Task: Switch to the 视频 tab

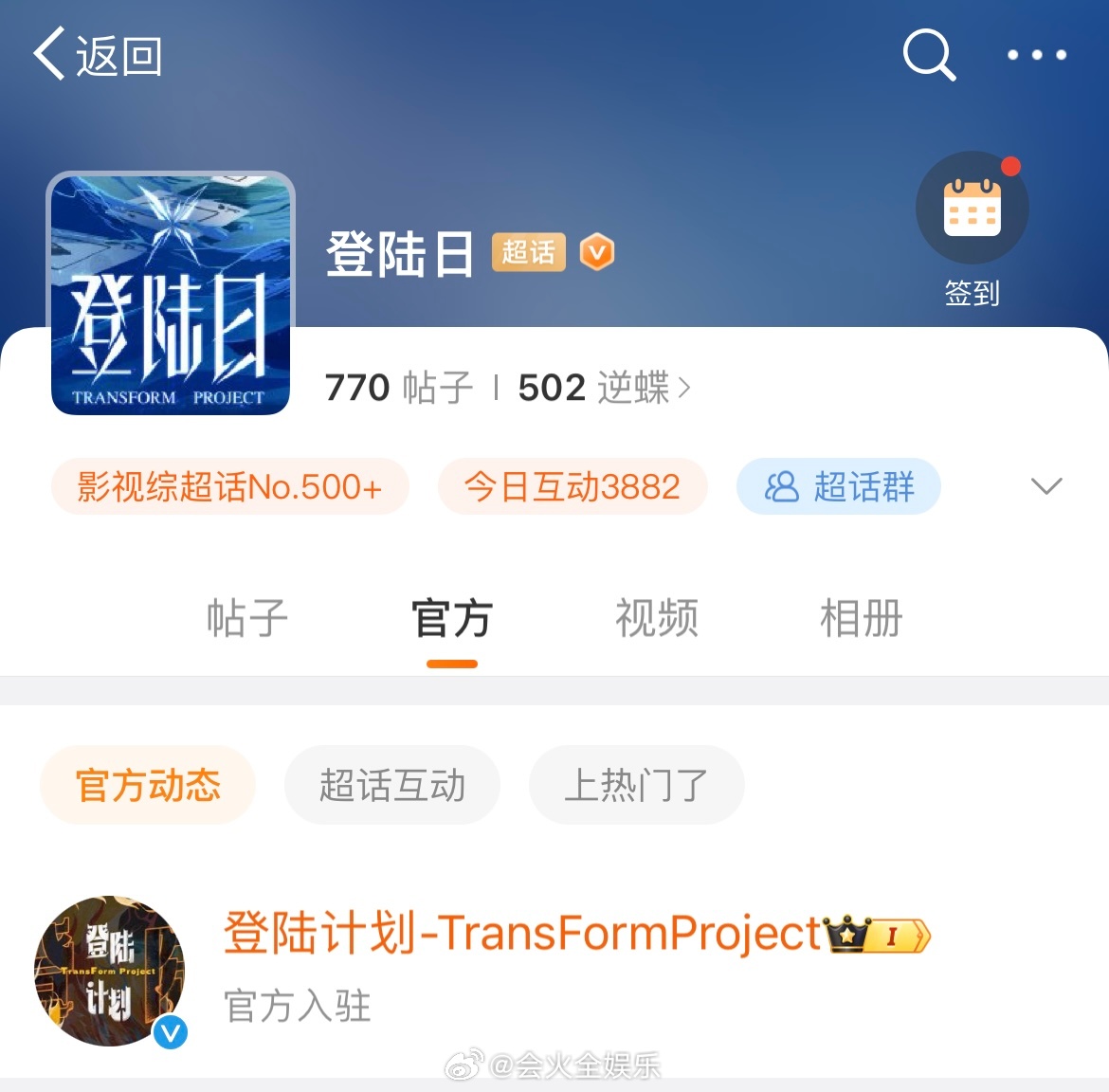Action: (x=657, y=619)
